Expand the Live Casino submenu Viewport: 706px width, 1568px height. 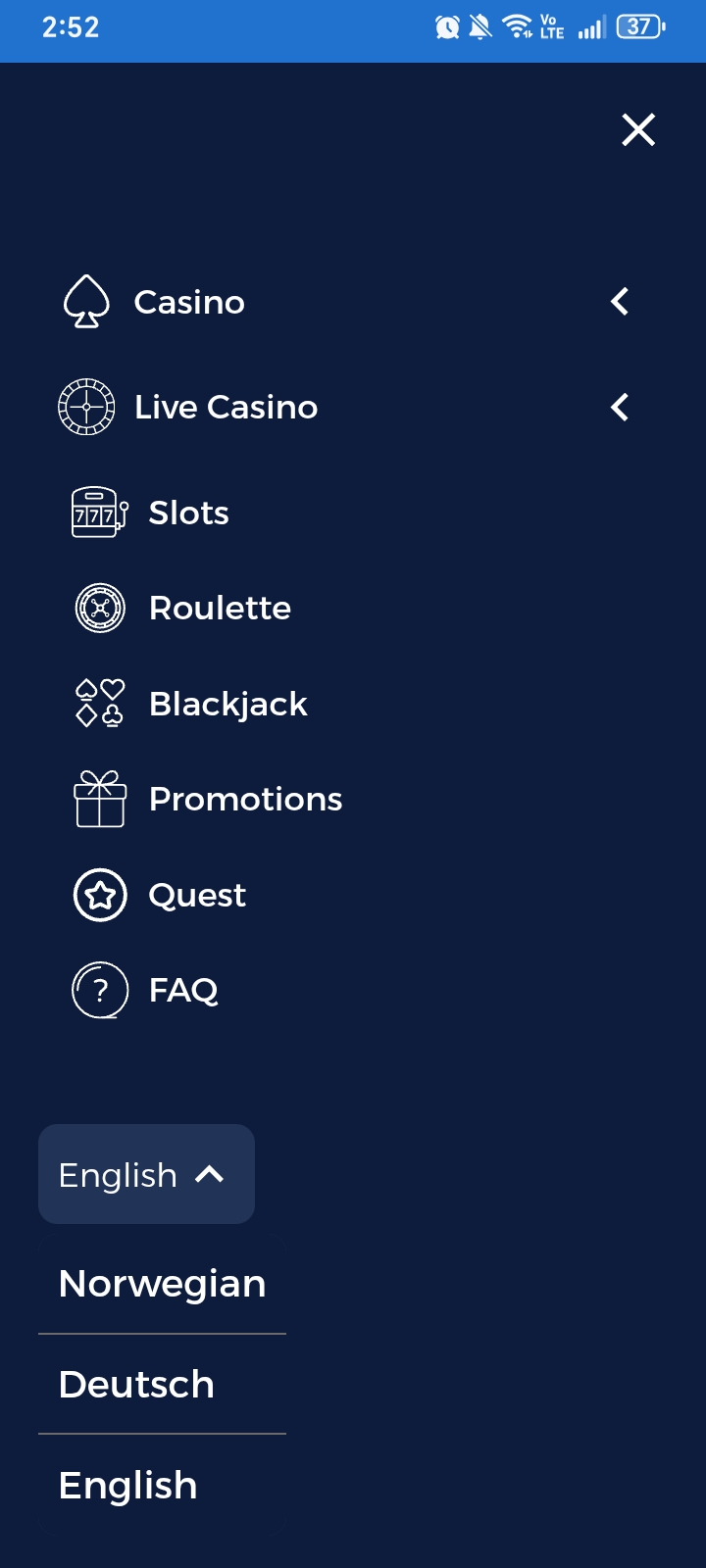coord(620,407)
